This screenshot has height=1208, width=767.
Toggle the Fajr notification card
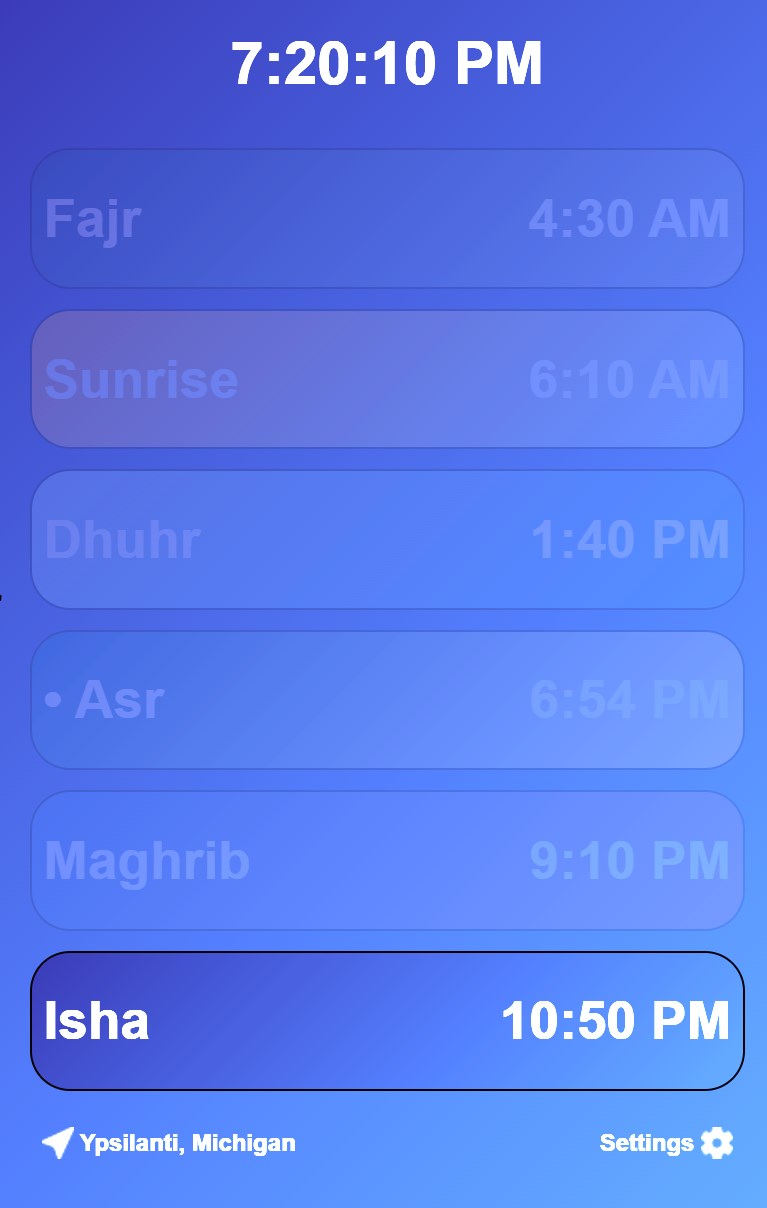click(x=384, y=218)
